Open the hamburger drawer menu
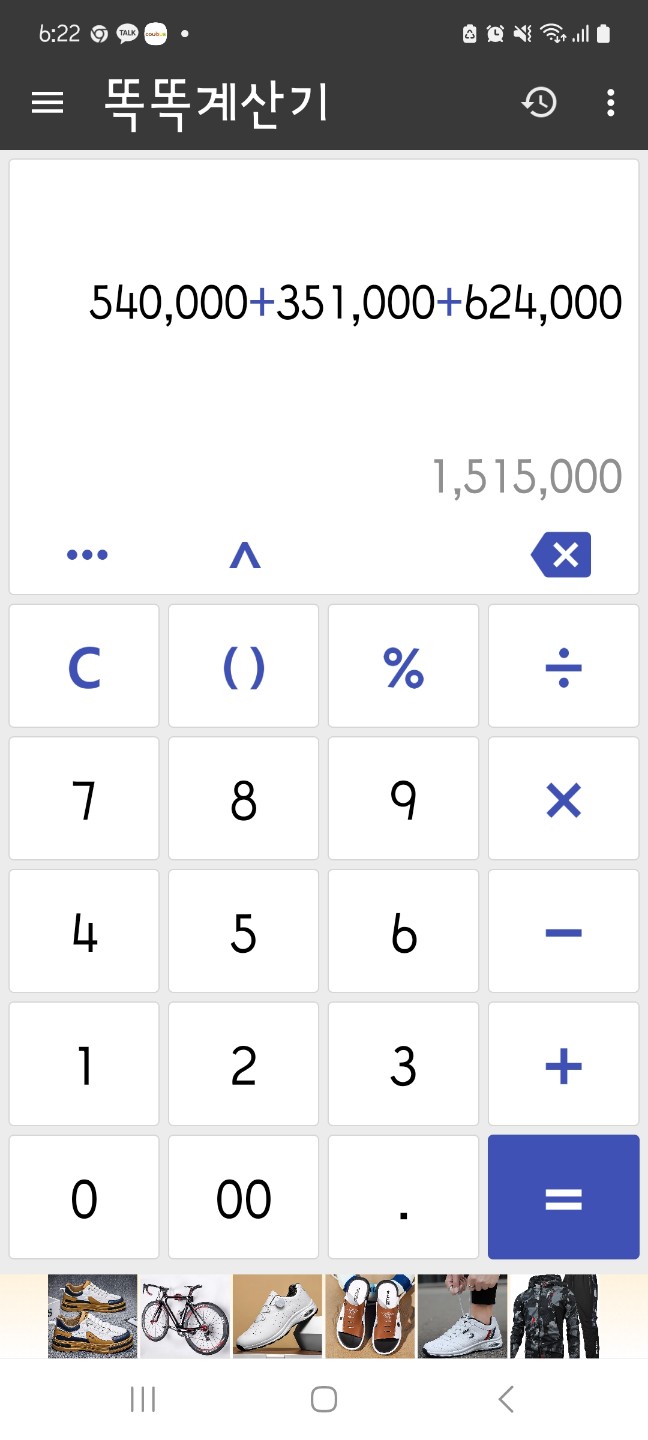Screen dimensions: 648x1440 tap(47, 102)
